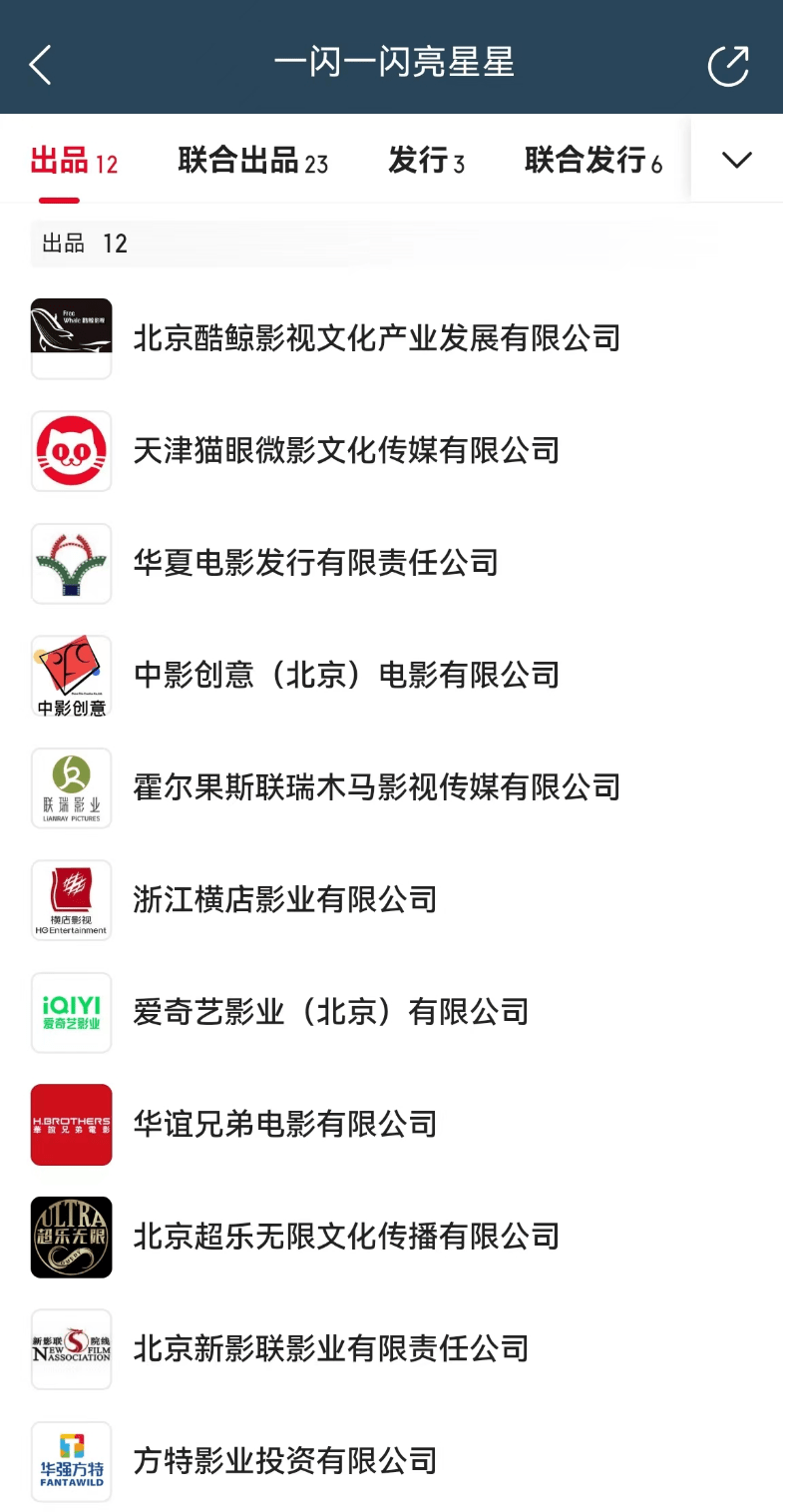Open 北京酷鲸影视文化产业发展有限公司
This screenshot has width=785, height=1512.
376,338
